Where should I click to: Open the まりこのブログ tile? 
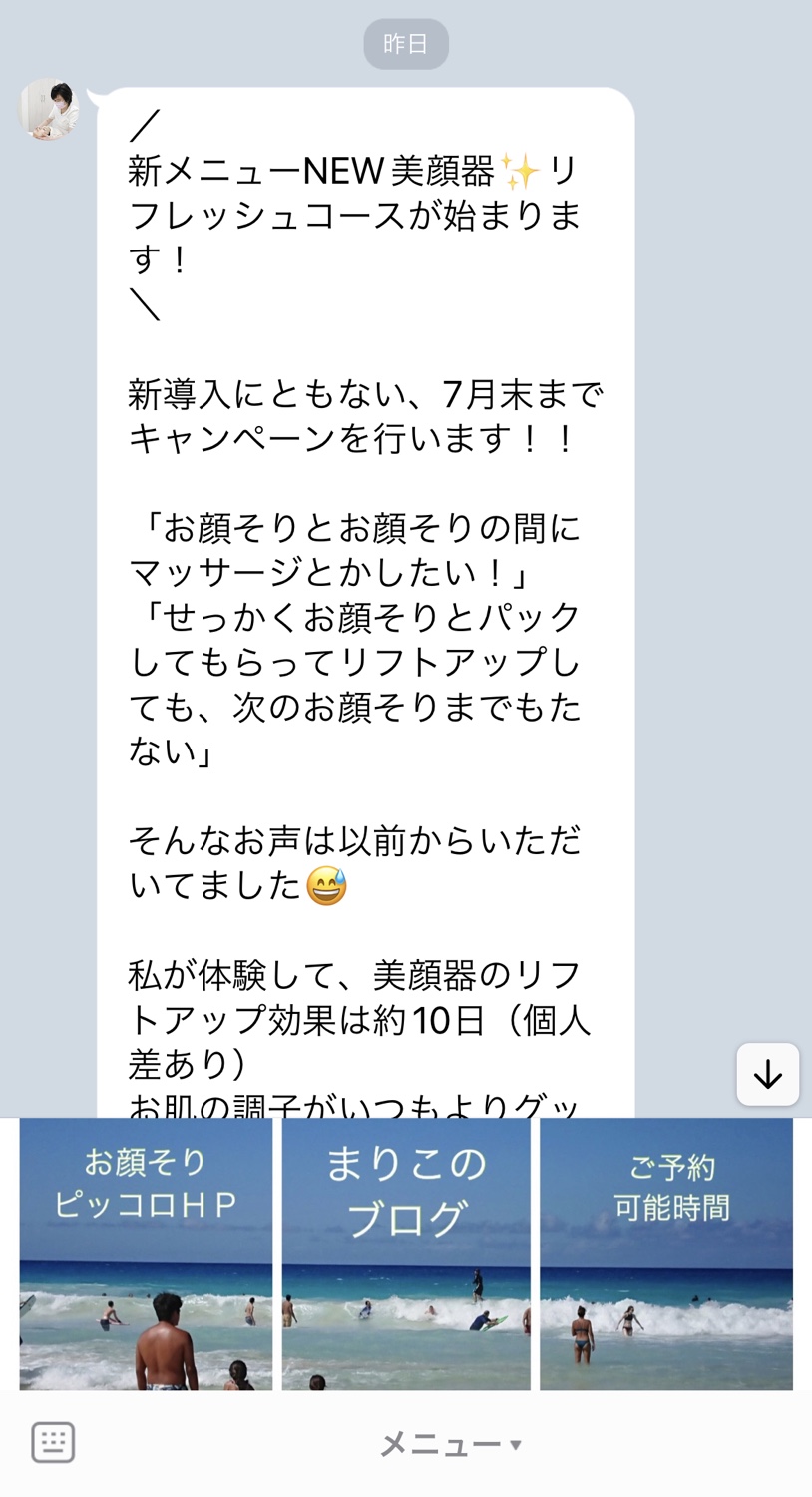(406, 1253)
